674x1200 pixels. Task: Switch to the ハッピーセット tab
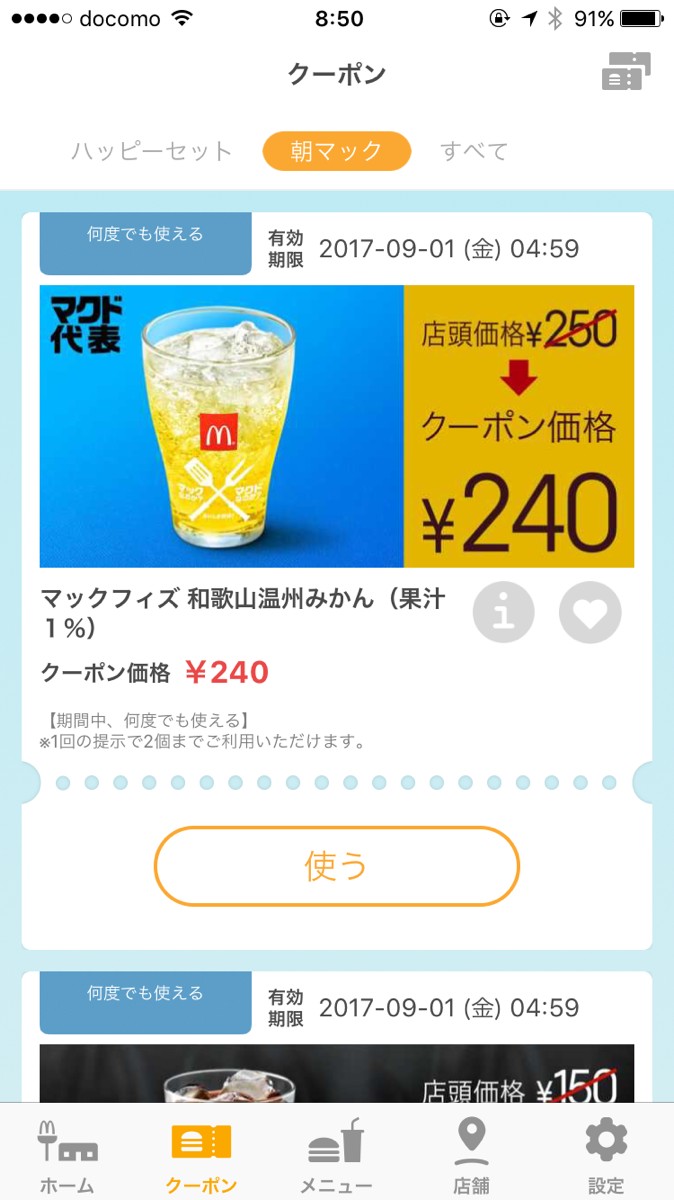[x=152, y=151]
